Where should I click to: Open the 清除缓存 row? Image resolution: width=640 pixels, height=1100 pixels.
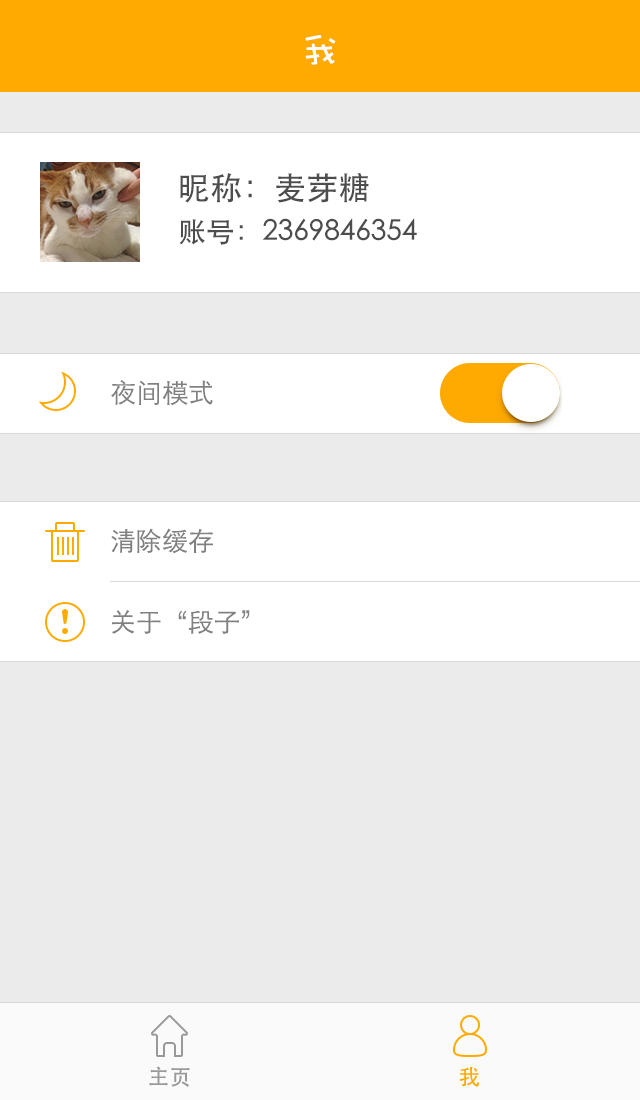pos(320,542)
